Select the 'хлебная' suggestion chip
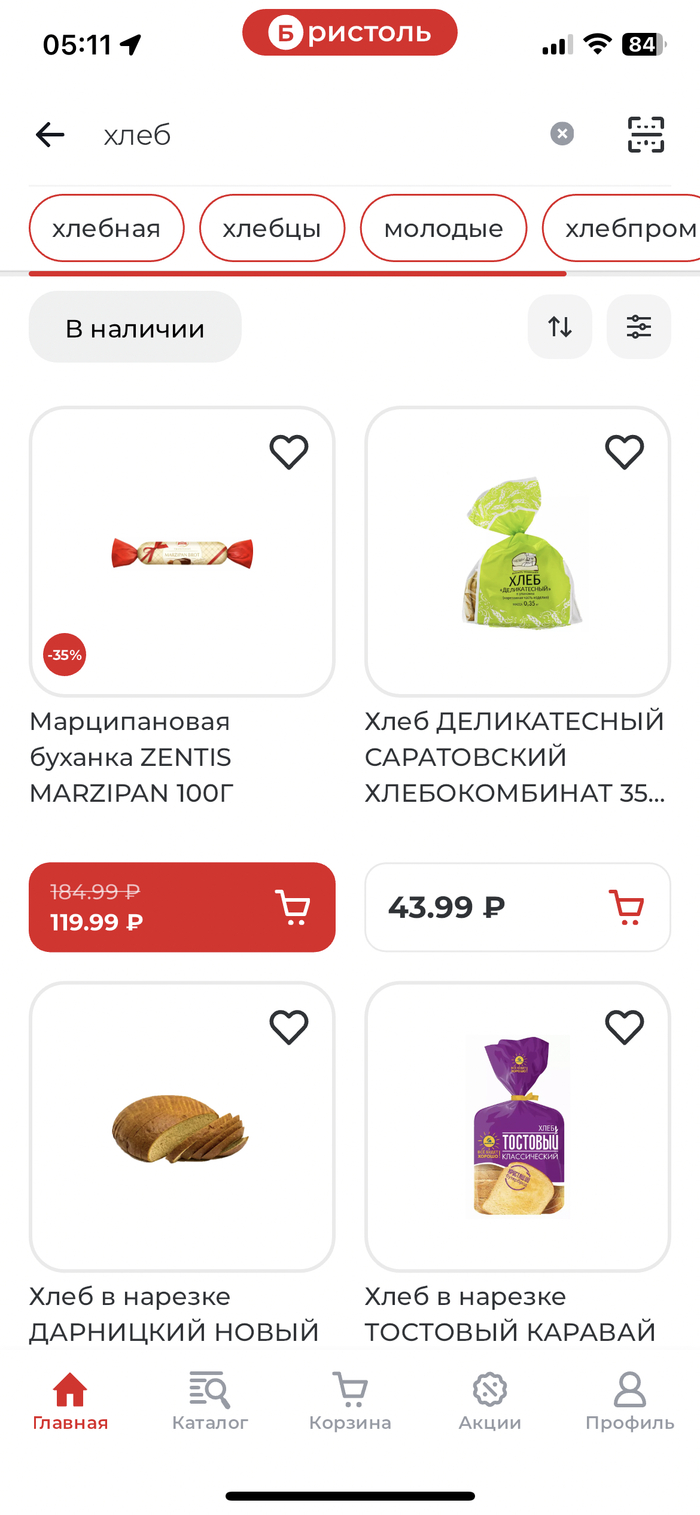This screenshot has width=700, height=1515. [106, 229]
